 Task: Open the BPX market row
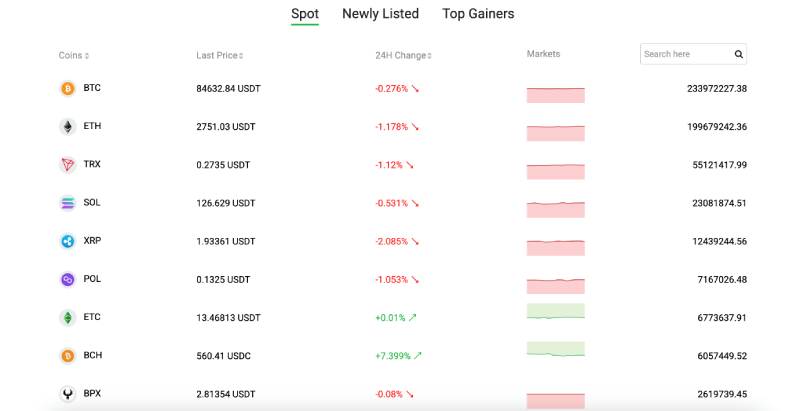click(x=92, y=393)
